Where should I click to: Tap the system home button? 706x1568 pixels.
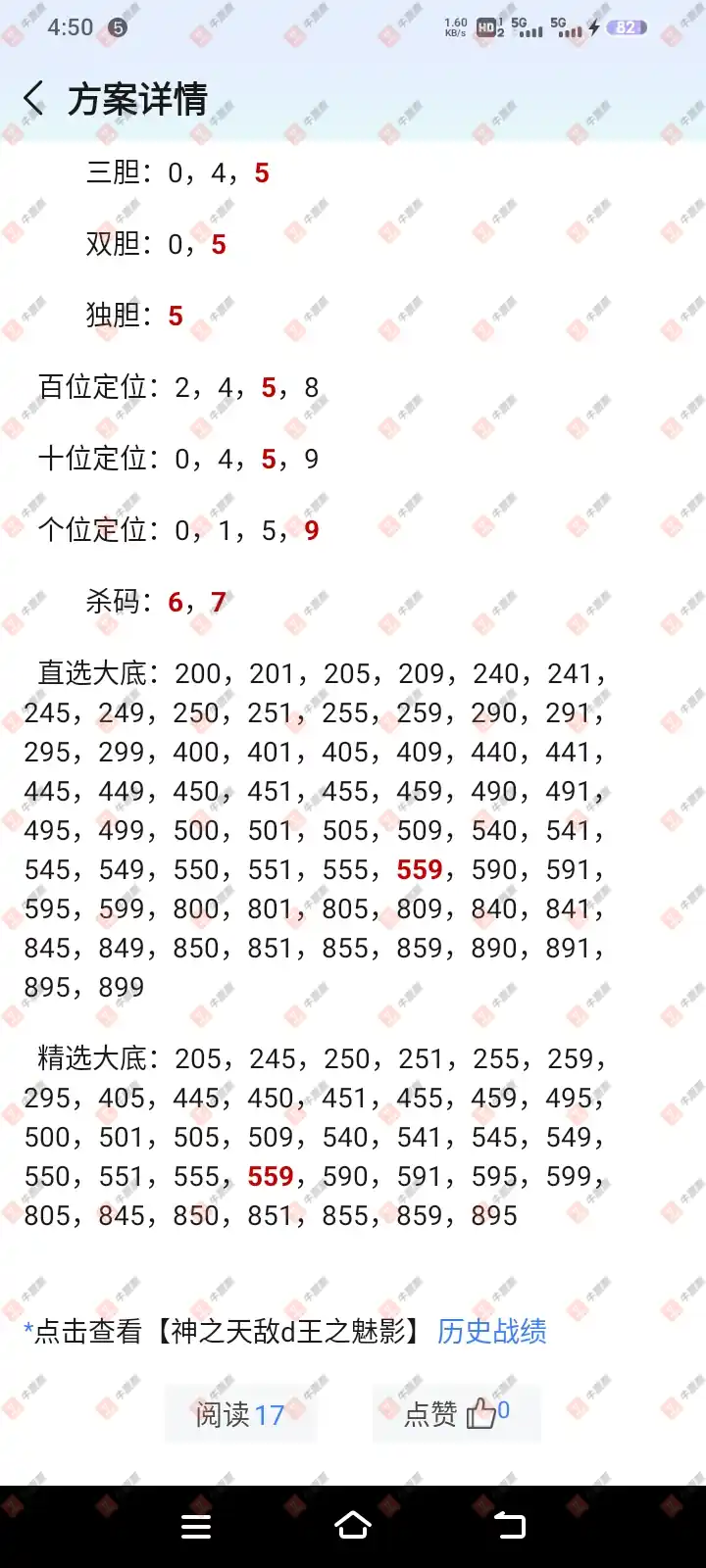coord(353,1526)
